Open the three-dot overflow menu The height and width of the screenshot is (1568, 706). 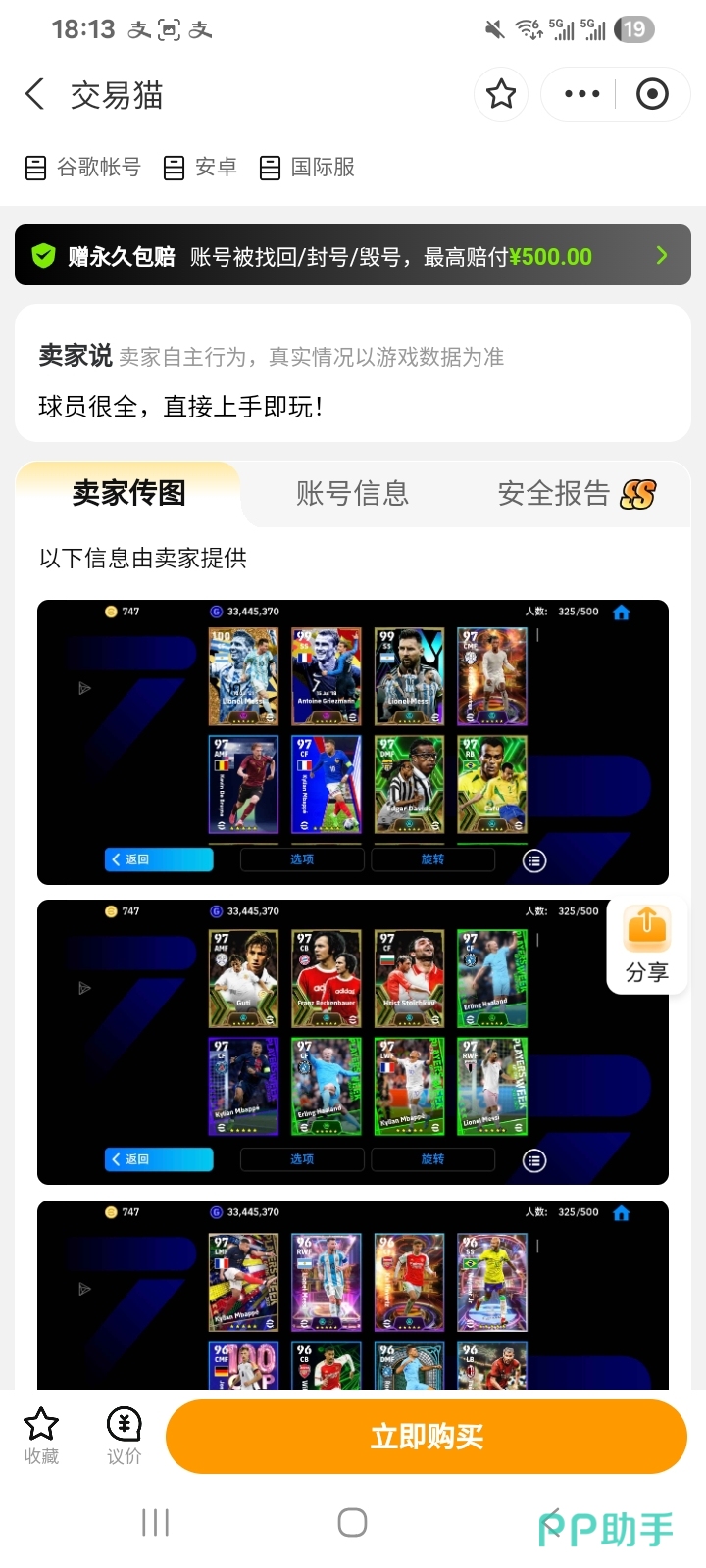coord(581,94)
